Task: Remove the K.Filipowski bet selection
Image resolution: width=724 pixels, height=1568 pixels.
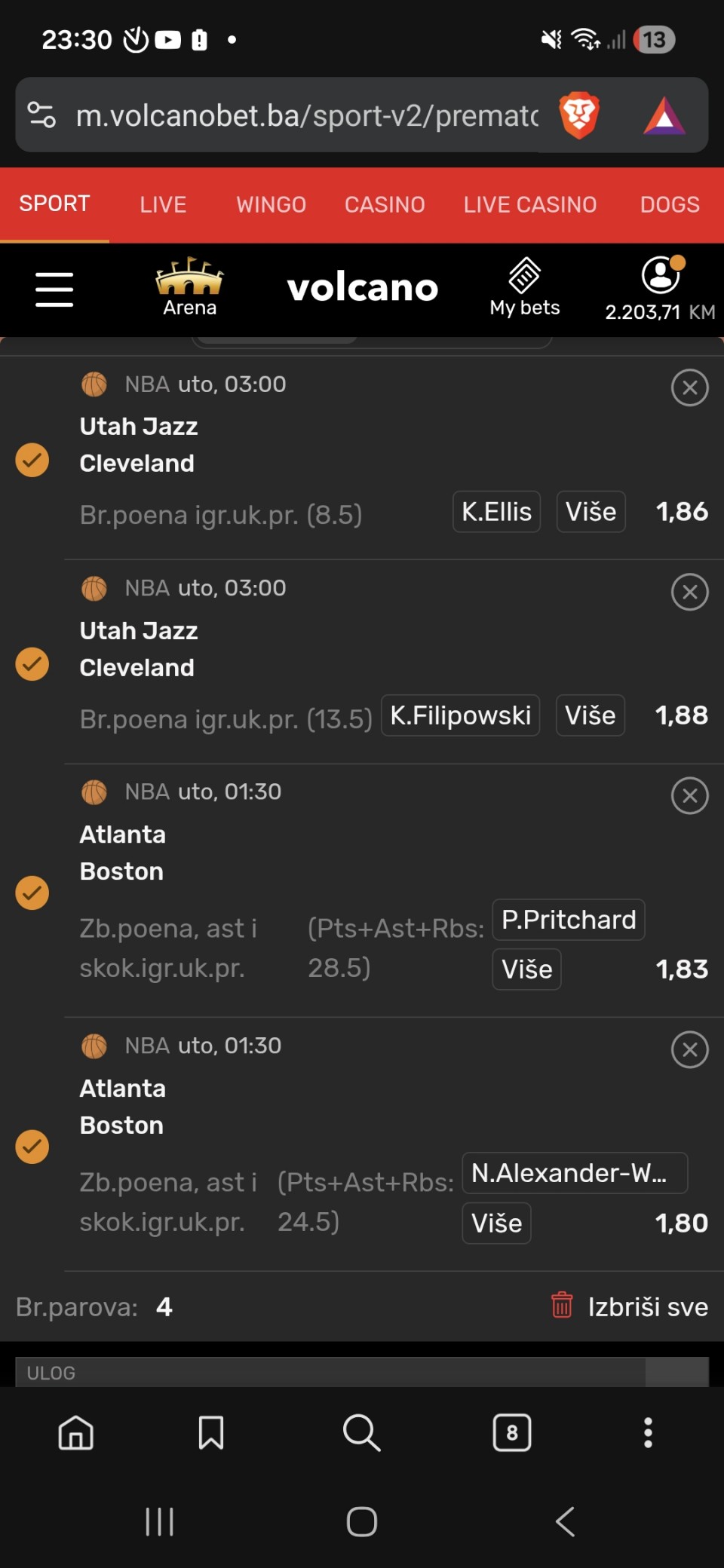Action: tap(689, 592)
